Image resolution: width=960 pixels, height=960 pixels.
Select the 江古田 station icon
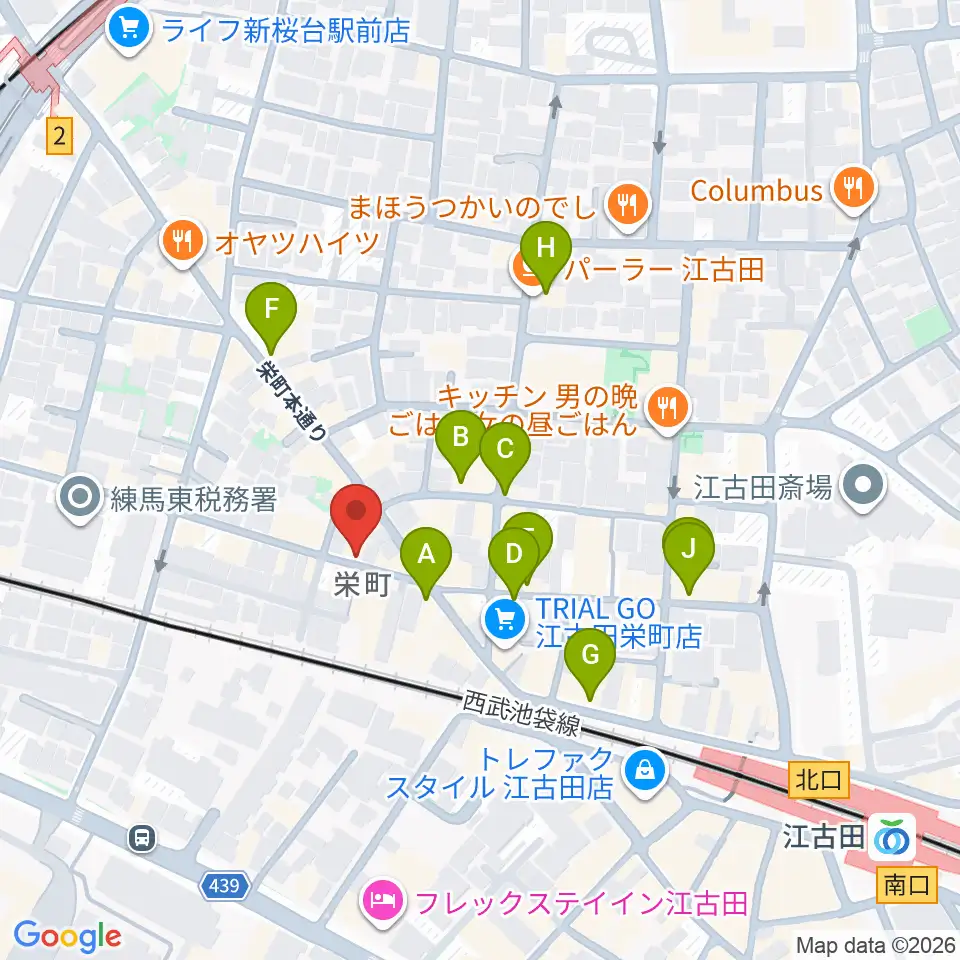[x=893, y=837]
